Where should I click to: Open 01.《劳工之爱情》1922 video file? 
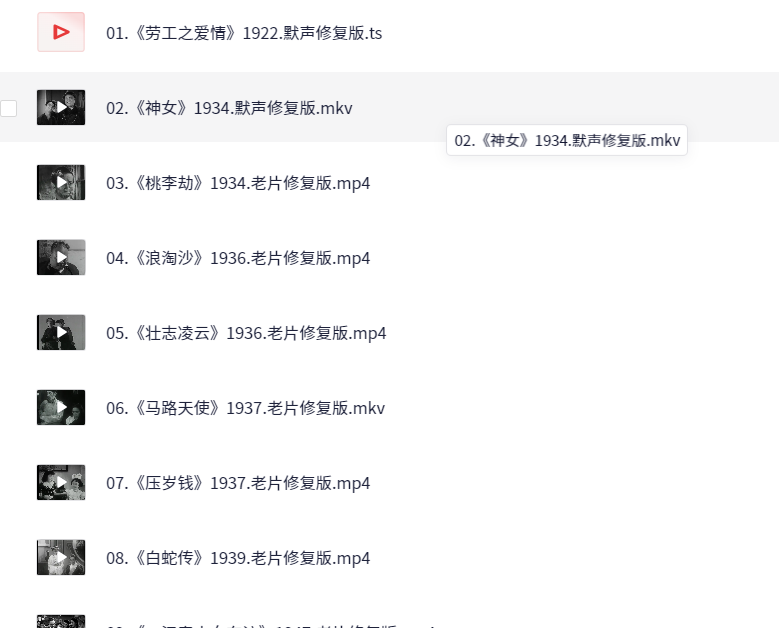[x=244, y=33]
